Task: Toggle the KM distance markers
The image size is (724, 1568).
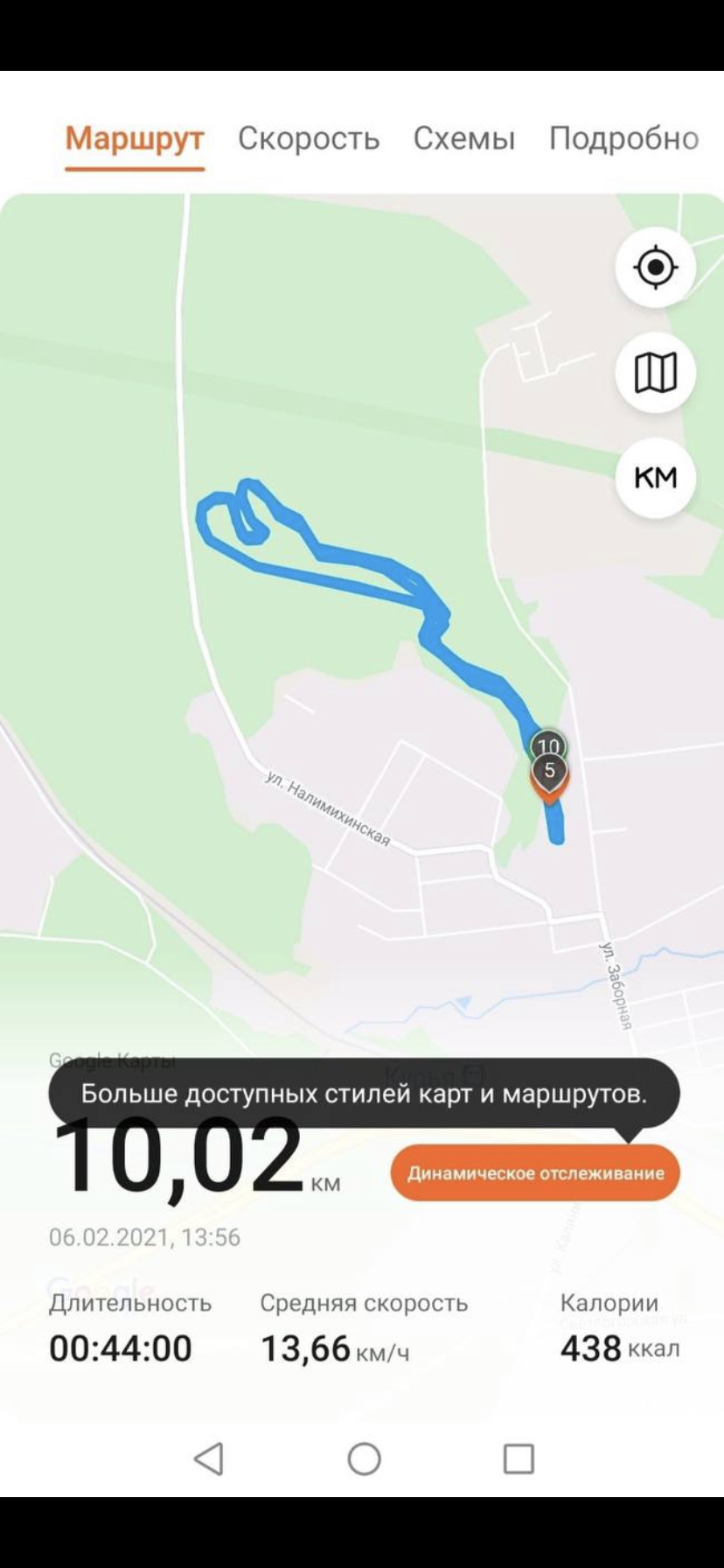Action: tap(655, 478)
